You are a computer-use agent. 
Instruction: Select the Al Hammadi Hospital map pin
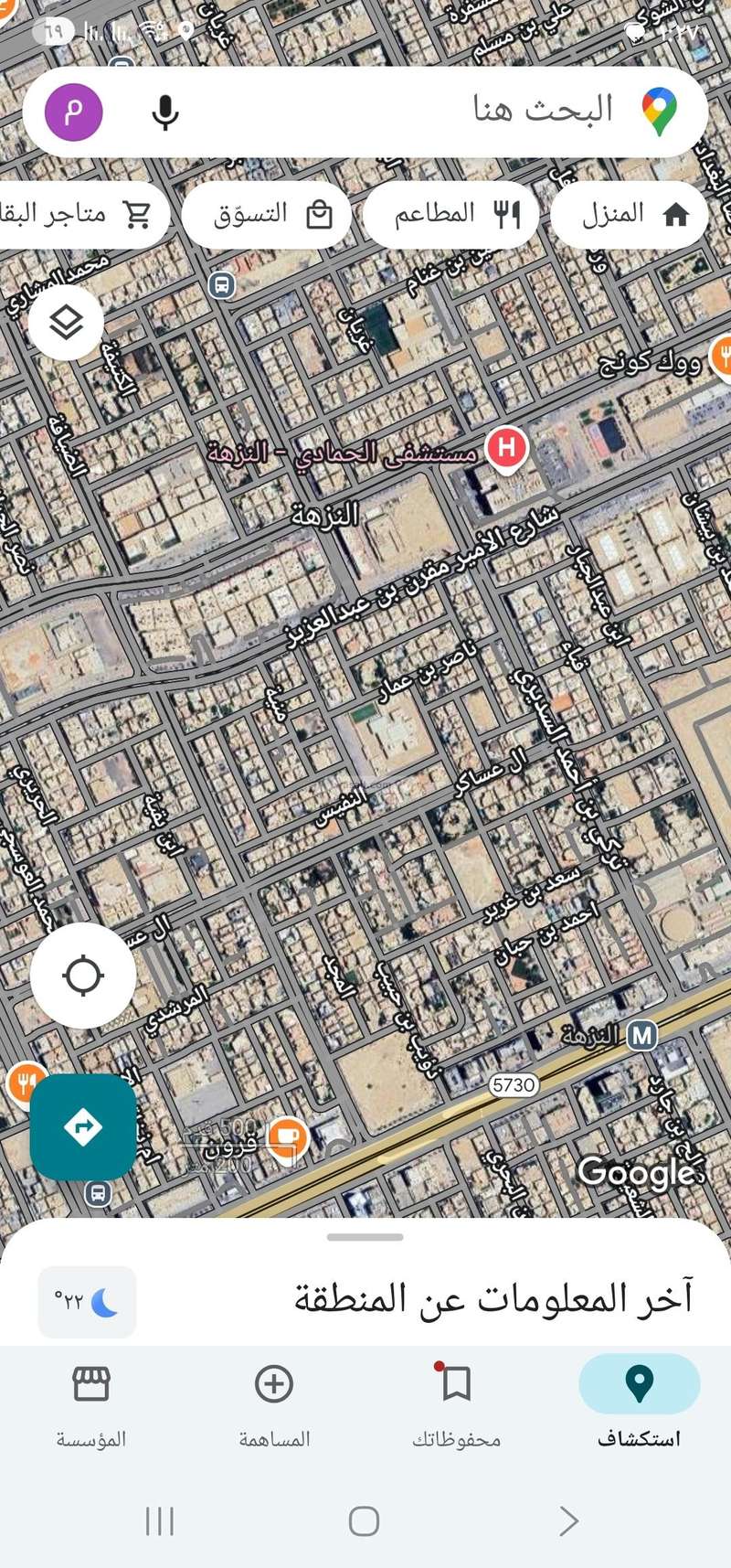pos(506,448)
